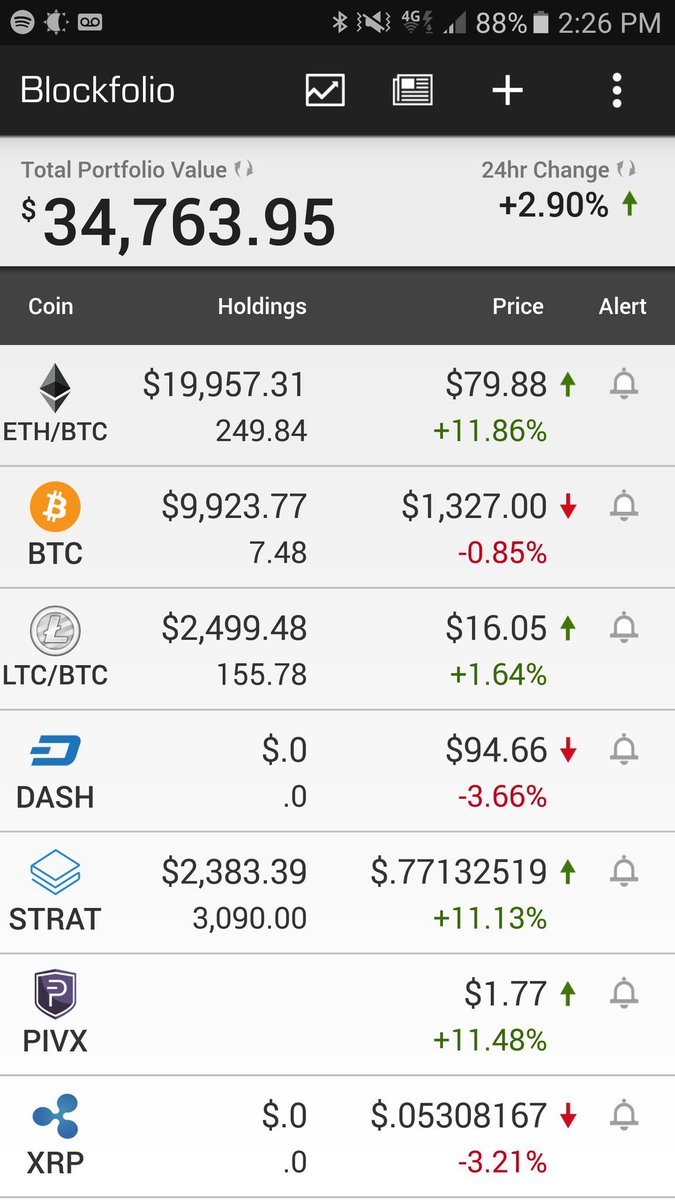This screenshot has width=675, height=1200.
Task: Open the ETH/BTC coin row
Action: 337,406
